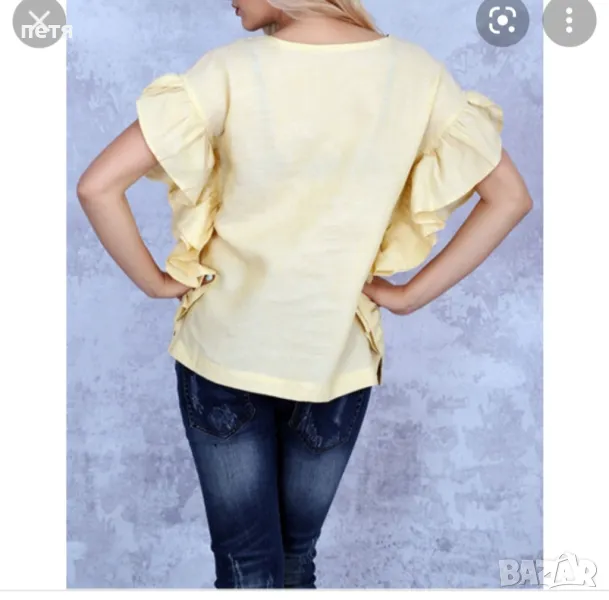Open the overflow menu
The image size is (609, 600).
point(569,21)
